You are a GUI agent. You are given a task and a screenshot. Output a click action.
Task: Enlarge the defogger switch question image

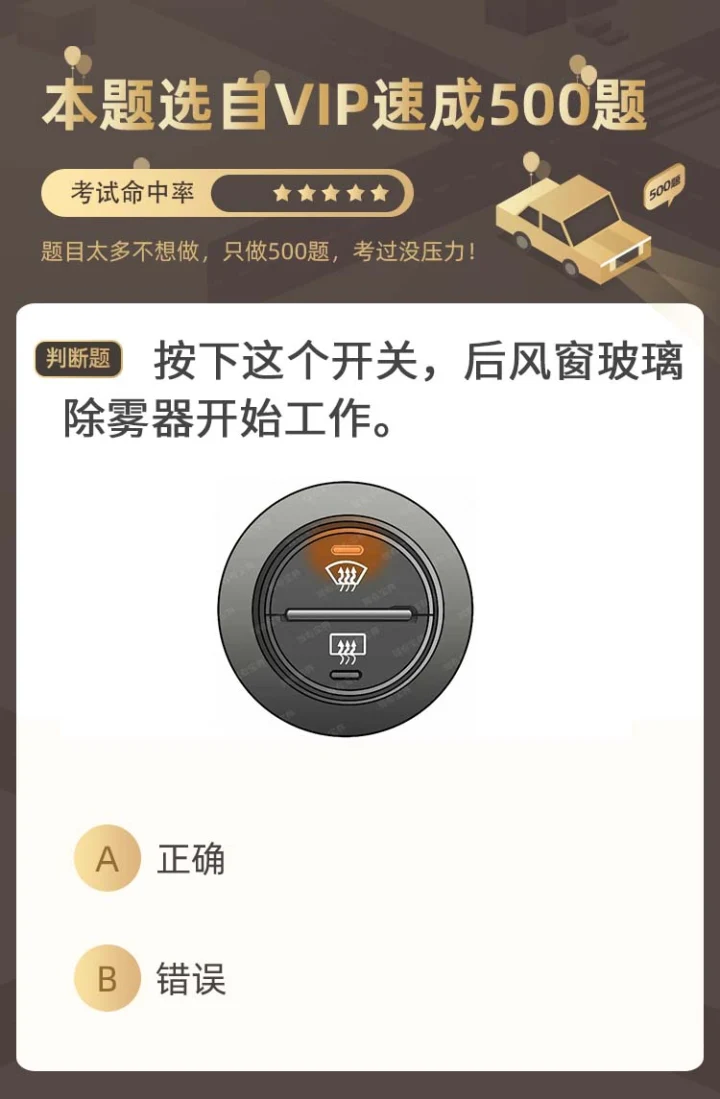(345, 608)
